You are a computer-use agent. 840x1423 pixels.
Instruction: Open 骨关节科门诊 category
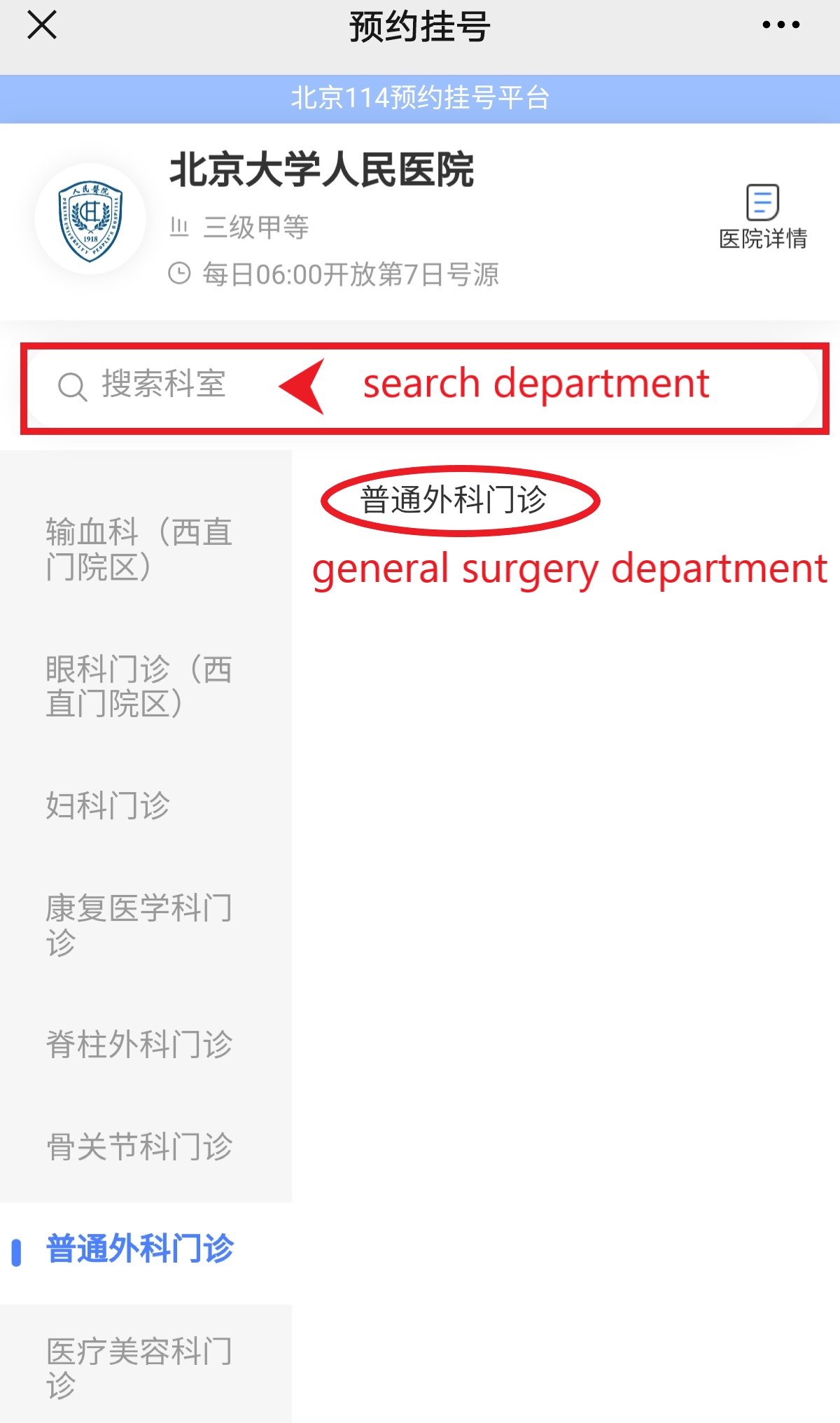139,1146
